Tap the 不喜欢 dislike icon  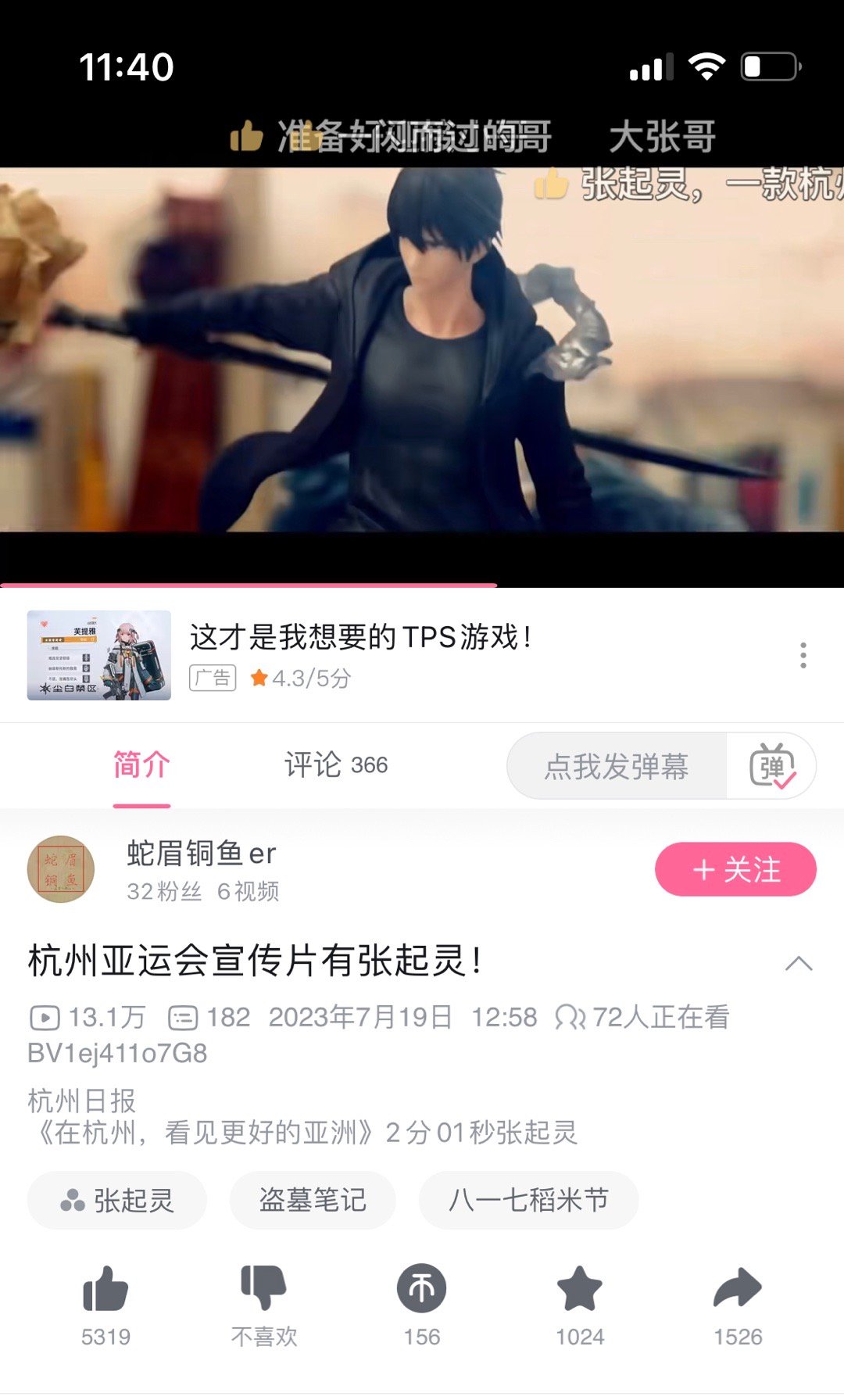click(x=263, y=1289)
